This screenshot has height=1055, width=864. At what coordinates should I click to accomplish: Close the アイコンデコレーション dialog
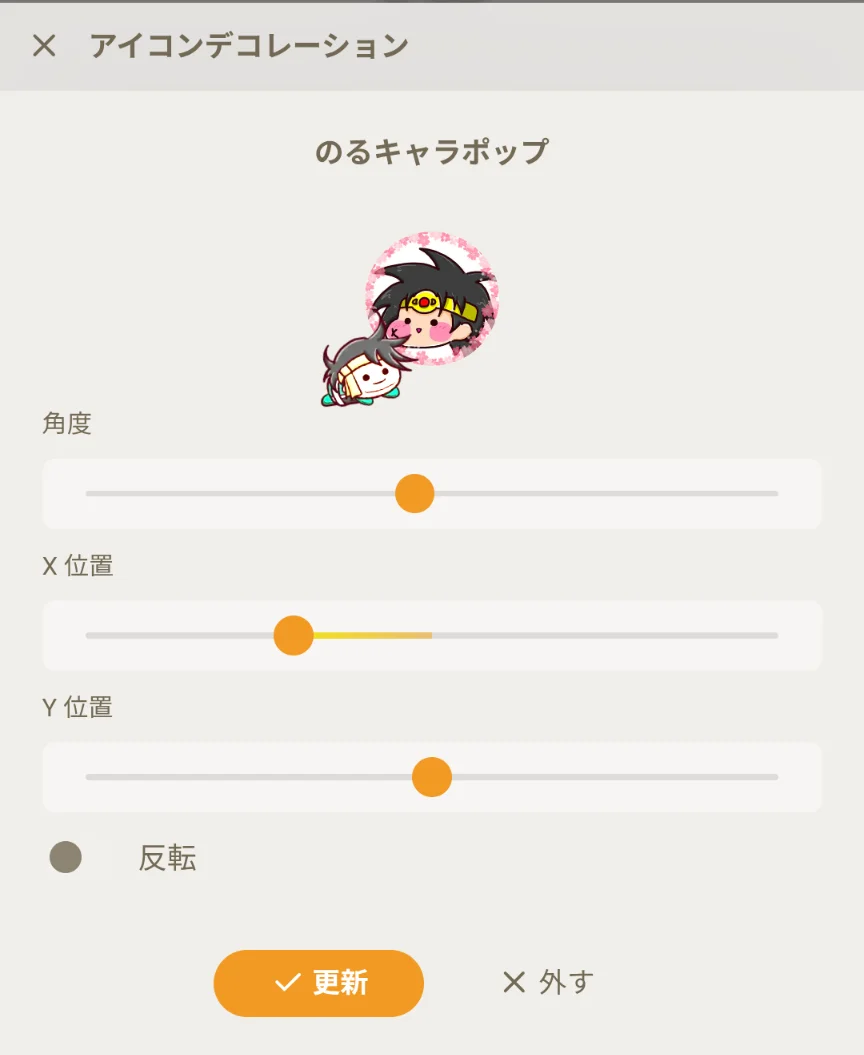pyautogui.click(x=44, y=46)
